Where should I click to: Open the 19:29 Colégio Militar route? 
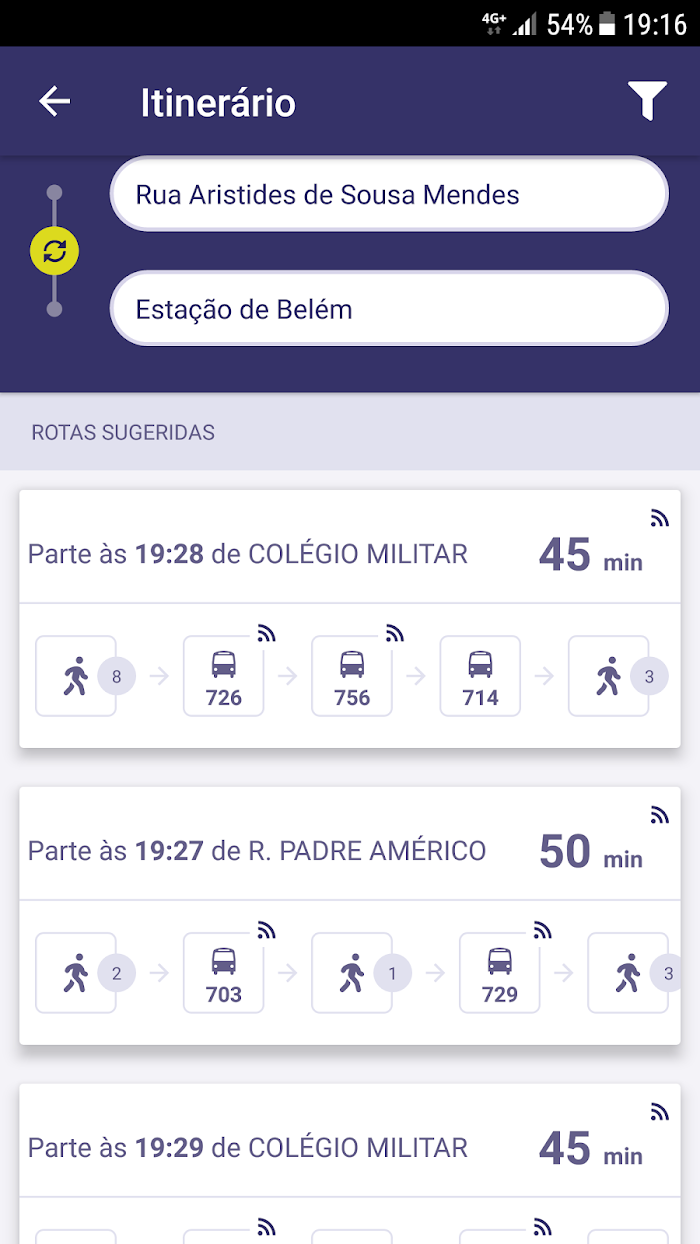pos(350,1164)
